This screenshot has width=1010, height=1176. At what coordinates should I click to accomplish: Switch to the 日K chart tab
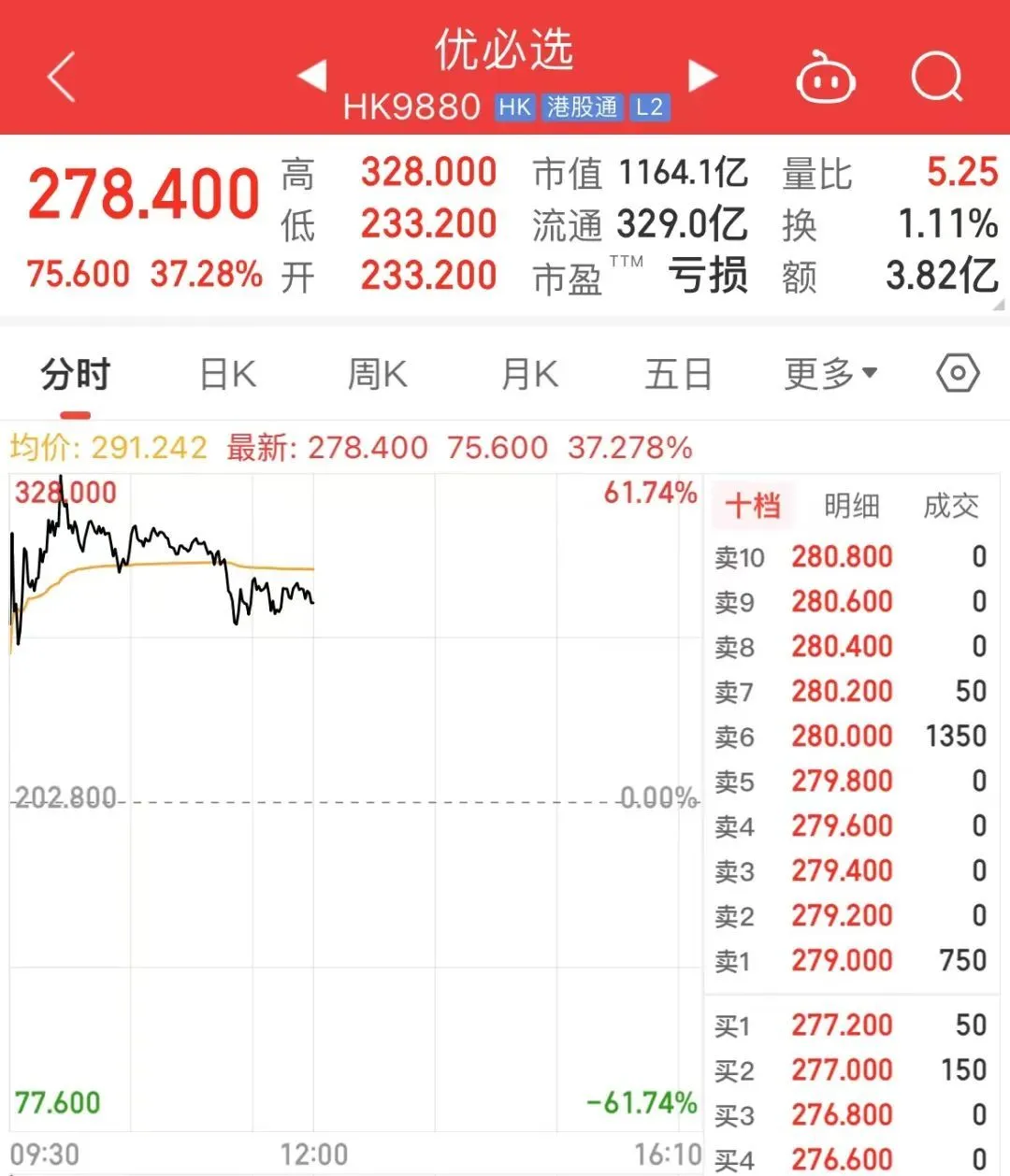pos(227,375)
